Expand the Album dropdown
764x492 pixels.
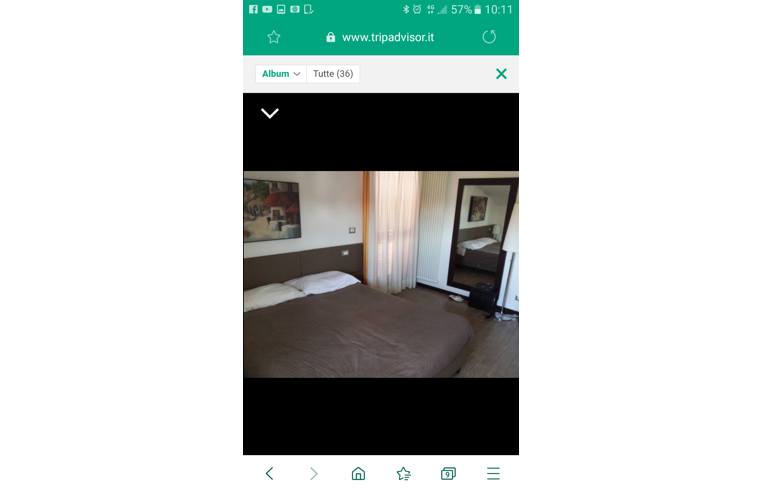coord(281,74)
